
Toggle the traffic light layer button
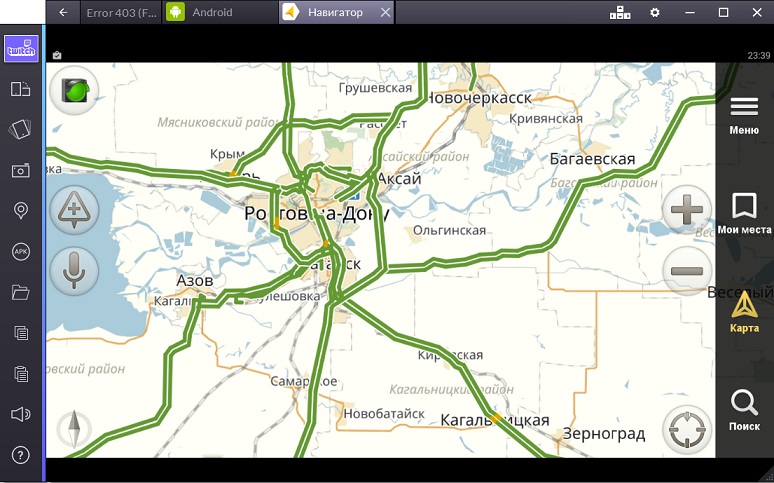(75, 92)
